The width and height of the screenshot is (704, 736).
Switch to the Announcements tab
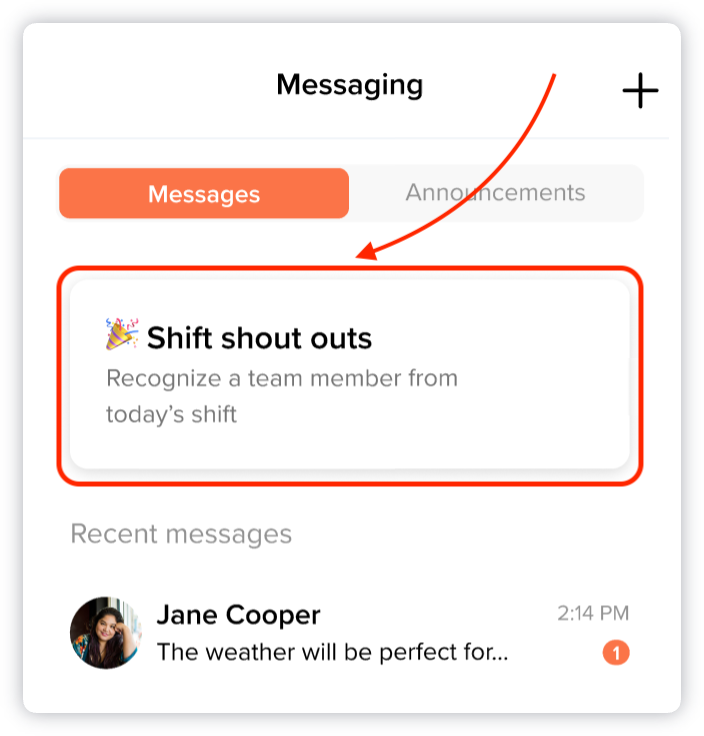coord(495,193)
